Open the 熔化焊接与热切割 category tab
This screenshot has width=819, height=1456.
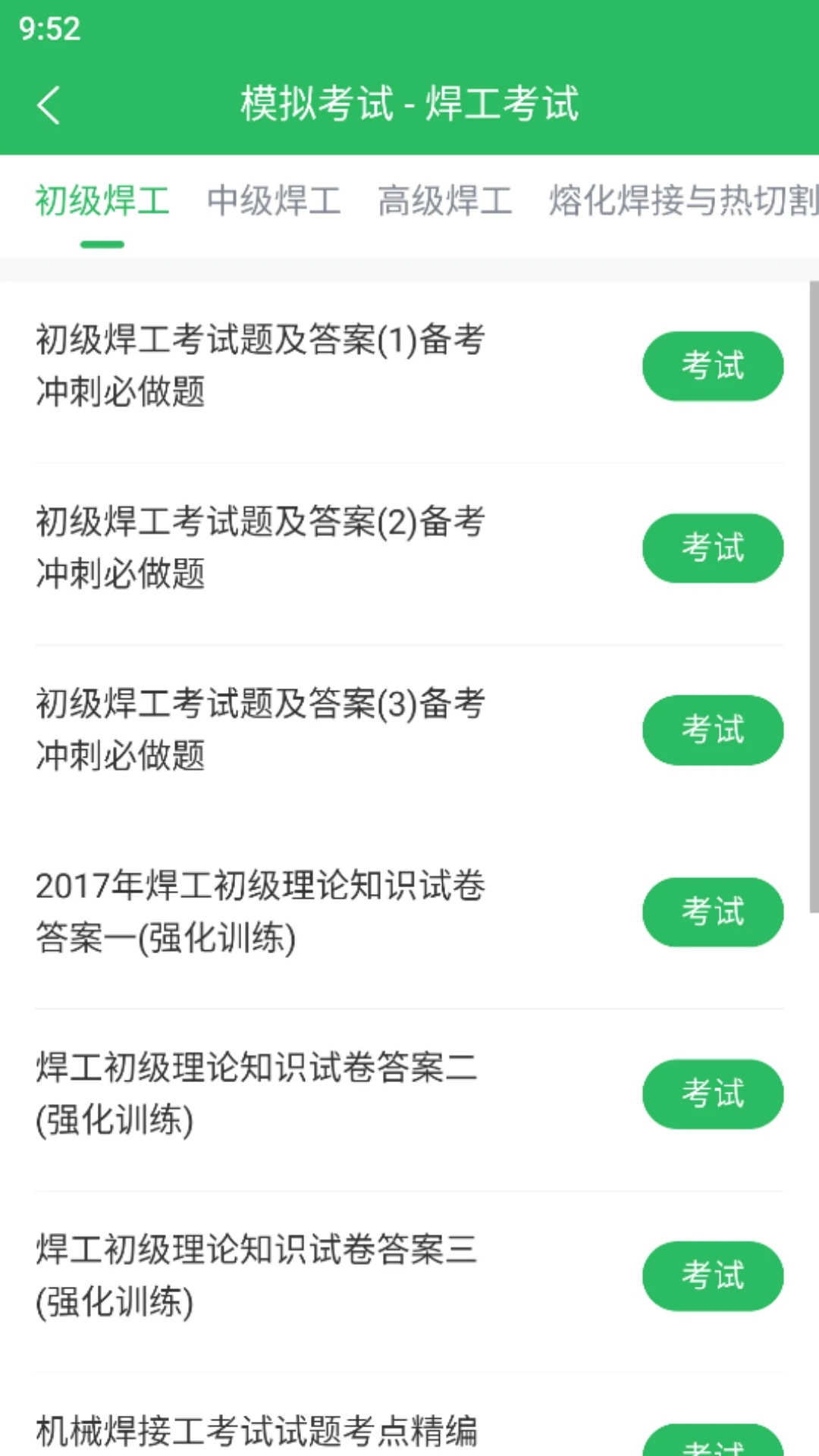pos(680,199)
